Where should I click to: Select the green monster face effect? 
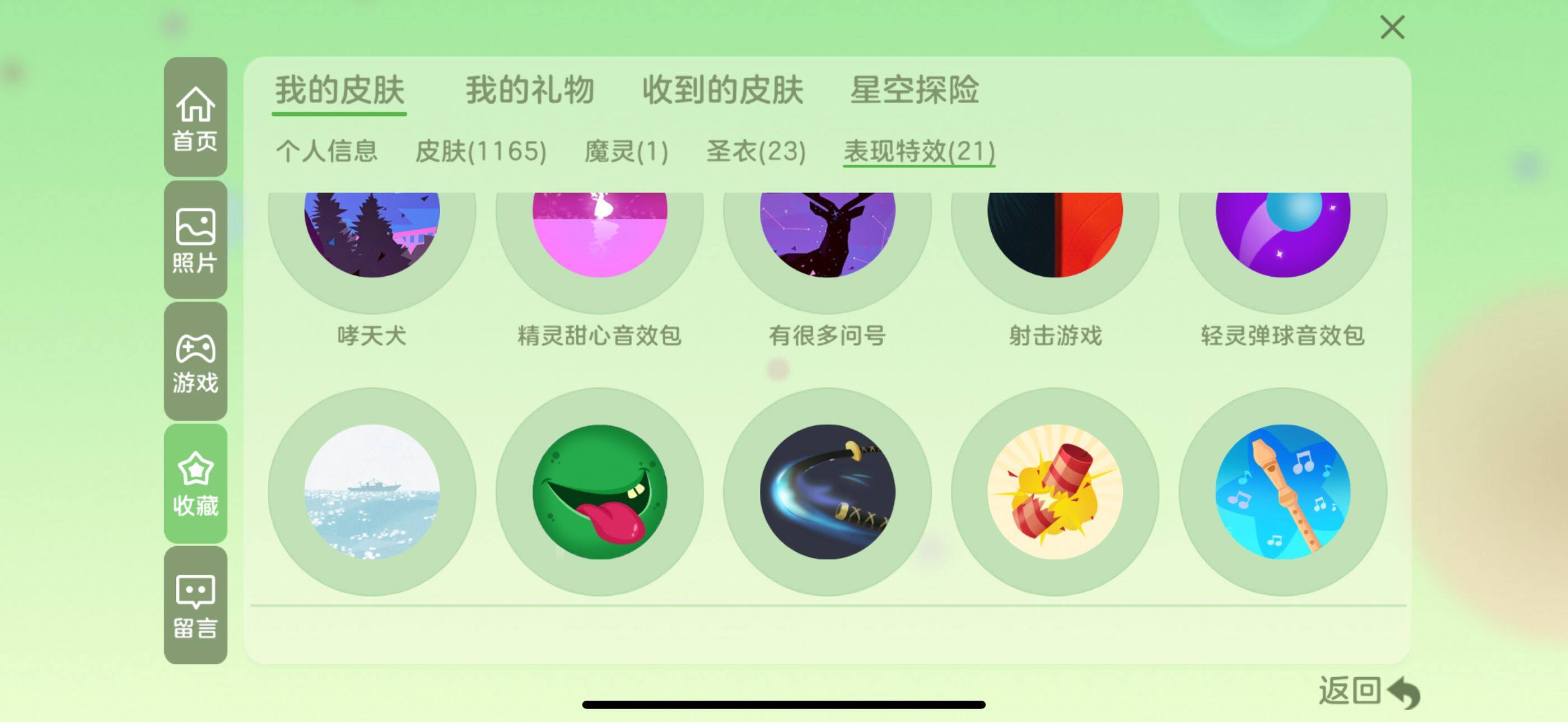click(x=600, y=492)
